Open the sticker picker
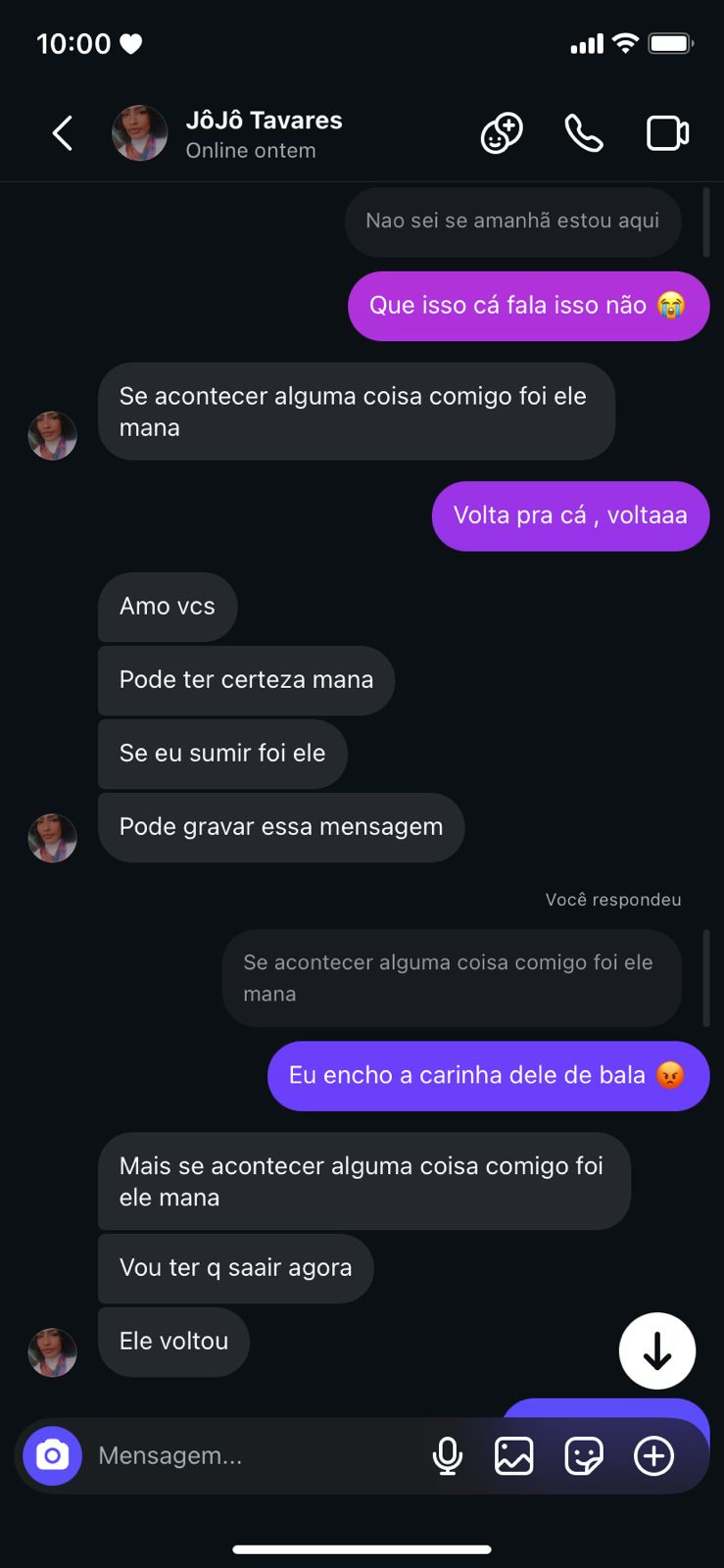Viewport: 724px width, 1568px height. pos(584,1455)
